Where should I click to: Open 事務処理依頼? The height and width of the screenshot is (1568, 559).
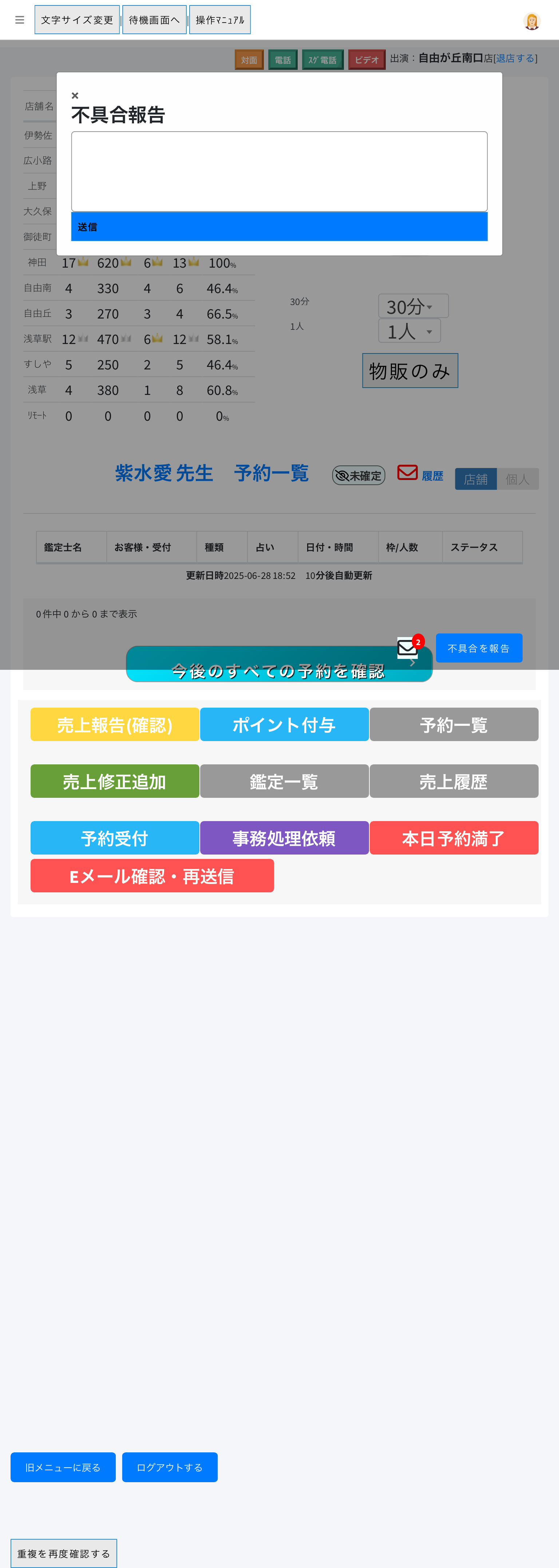[x=284, y=837]
